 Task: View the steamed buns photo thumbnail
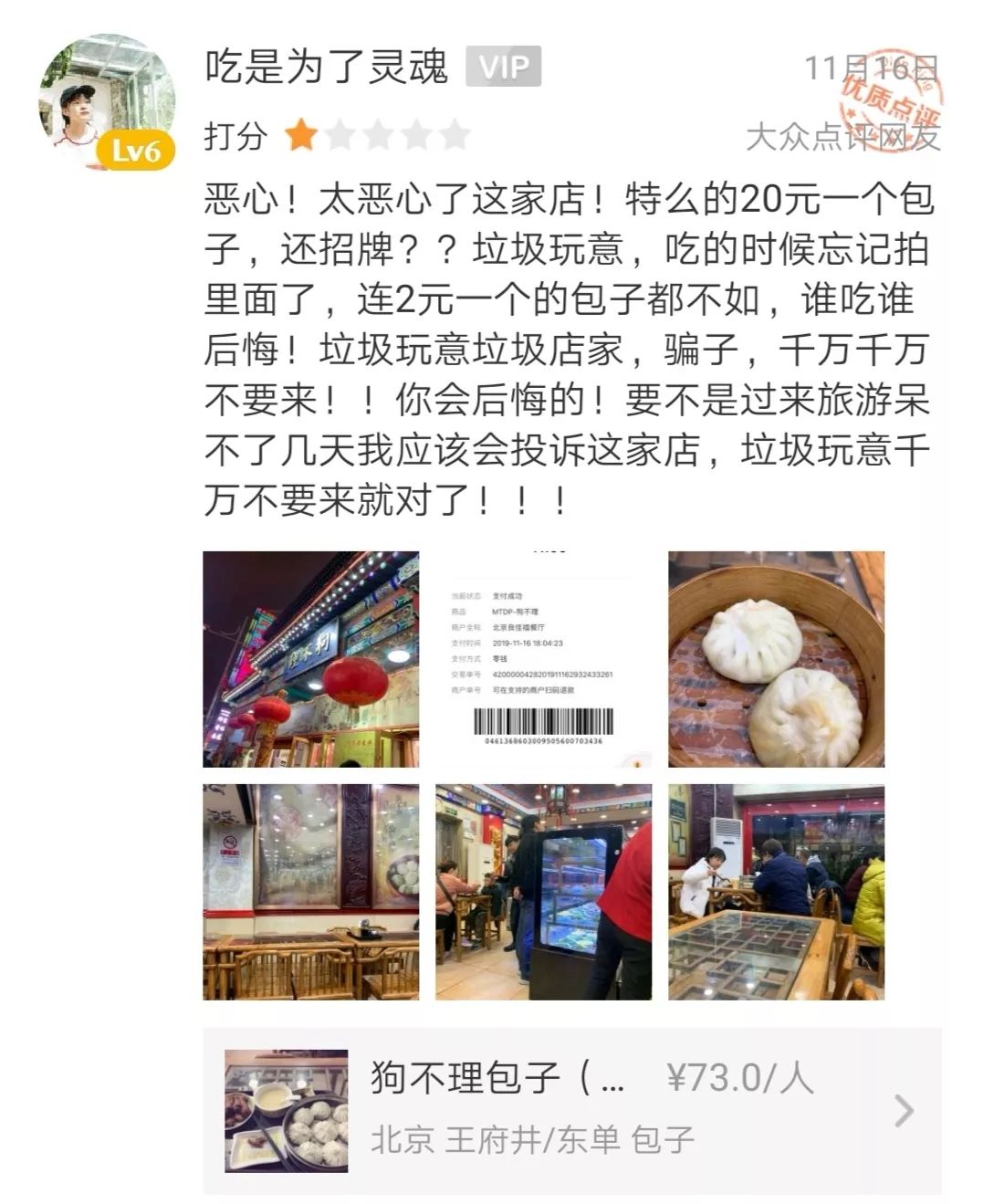tap(776, 659)
